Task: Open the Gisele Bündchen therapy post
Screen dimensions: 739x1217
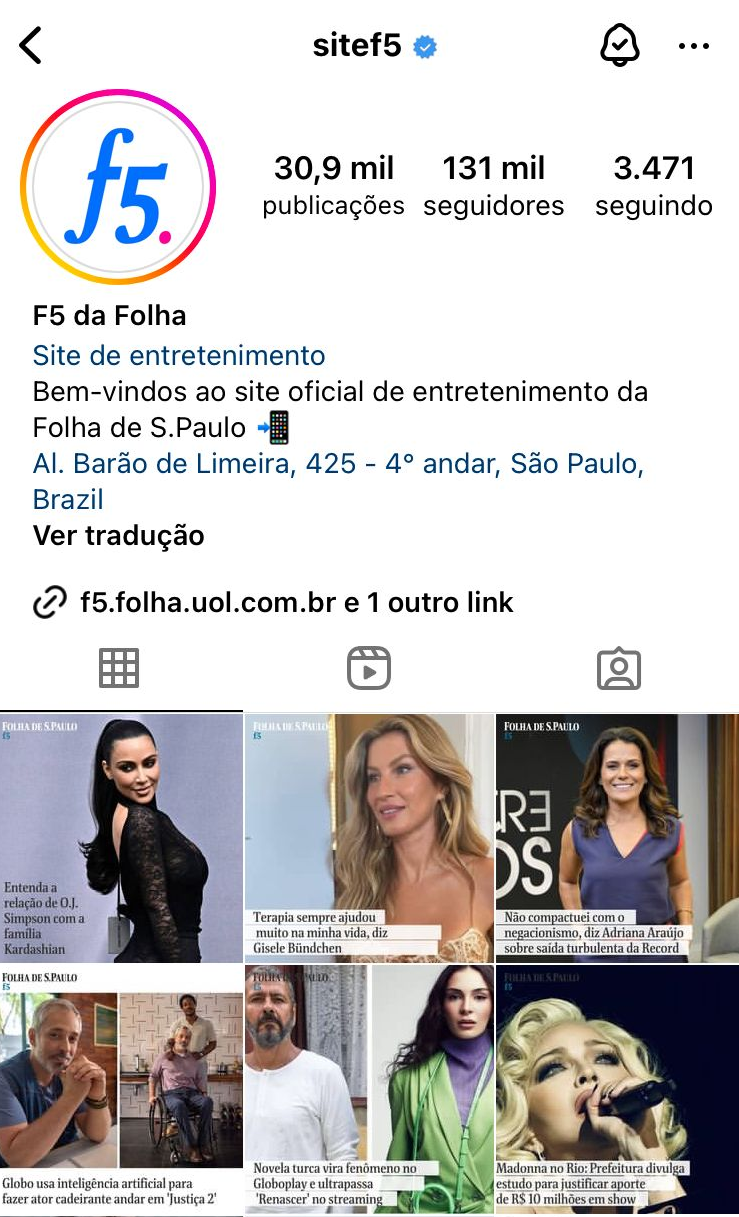Action: pyautogui.click(x=369, y=838)
